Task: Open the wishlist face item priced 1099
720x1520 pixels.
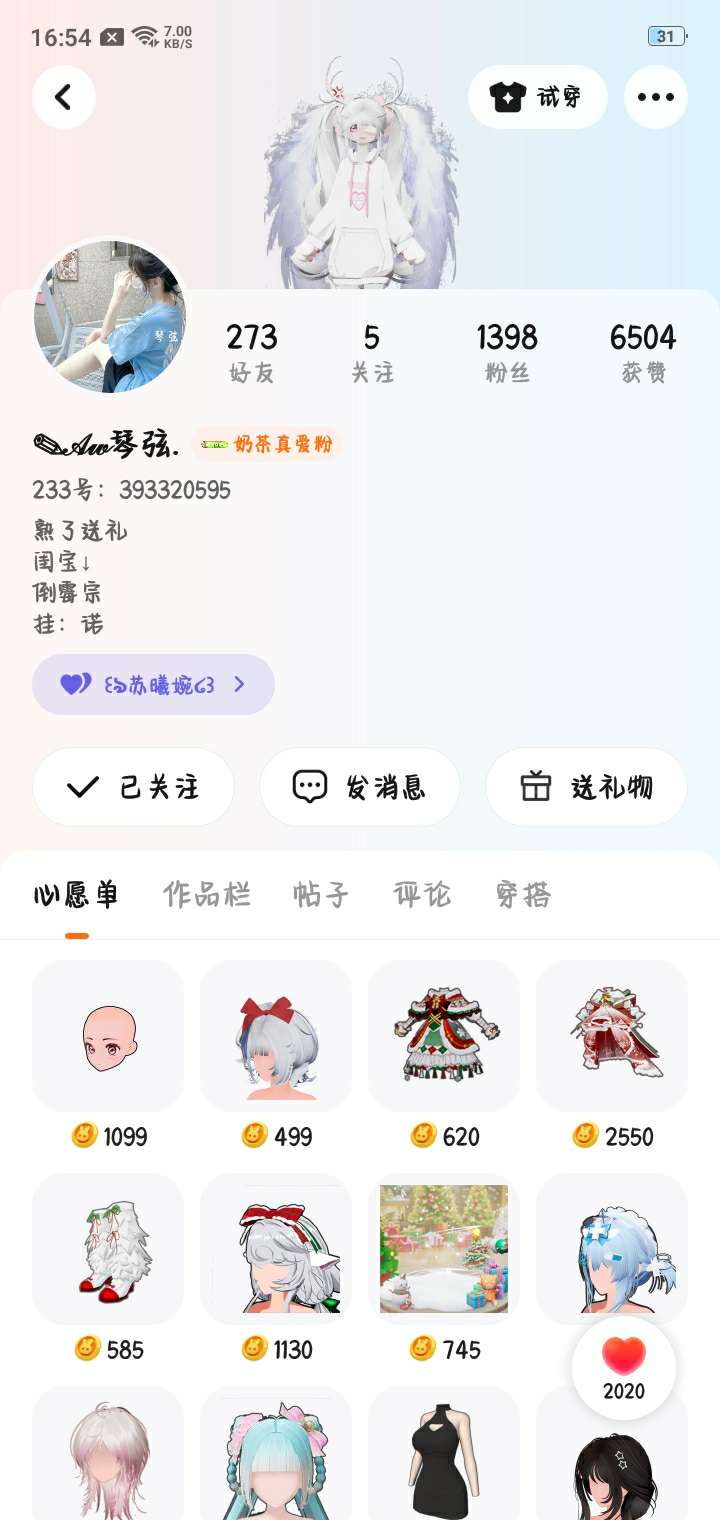Action: click(108, 1036)
